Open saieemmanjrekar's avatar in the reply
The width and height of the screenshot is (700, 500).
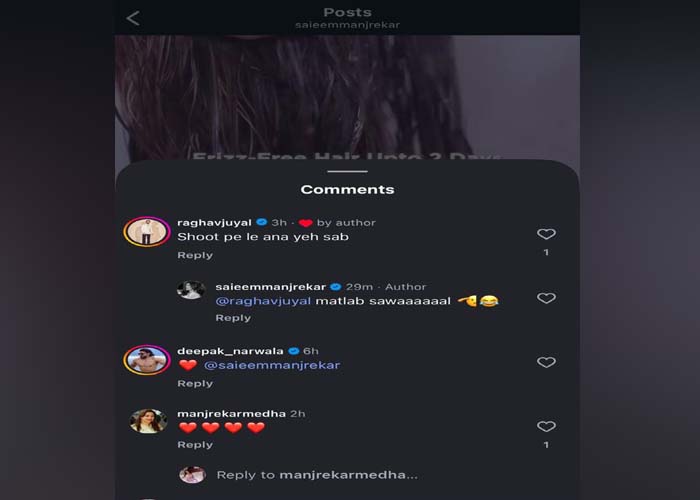pos(191,290)
